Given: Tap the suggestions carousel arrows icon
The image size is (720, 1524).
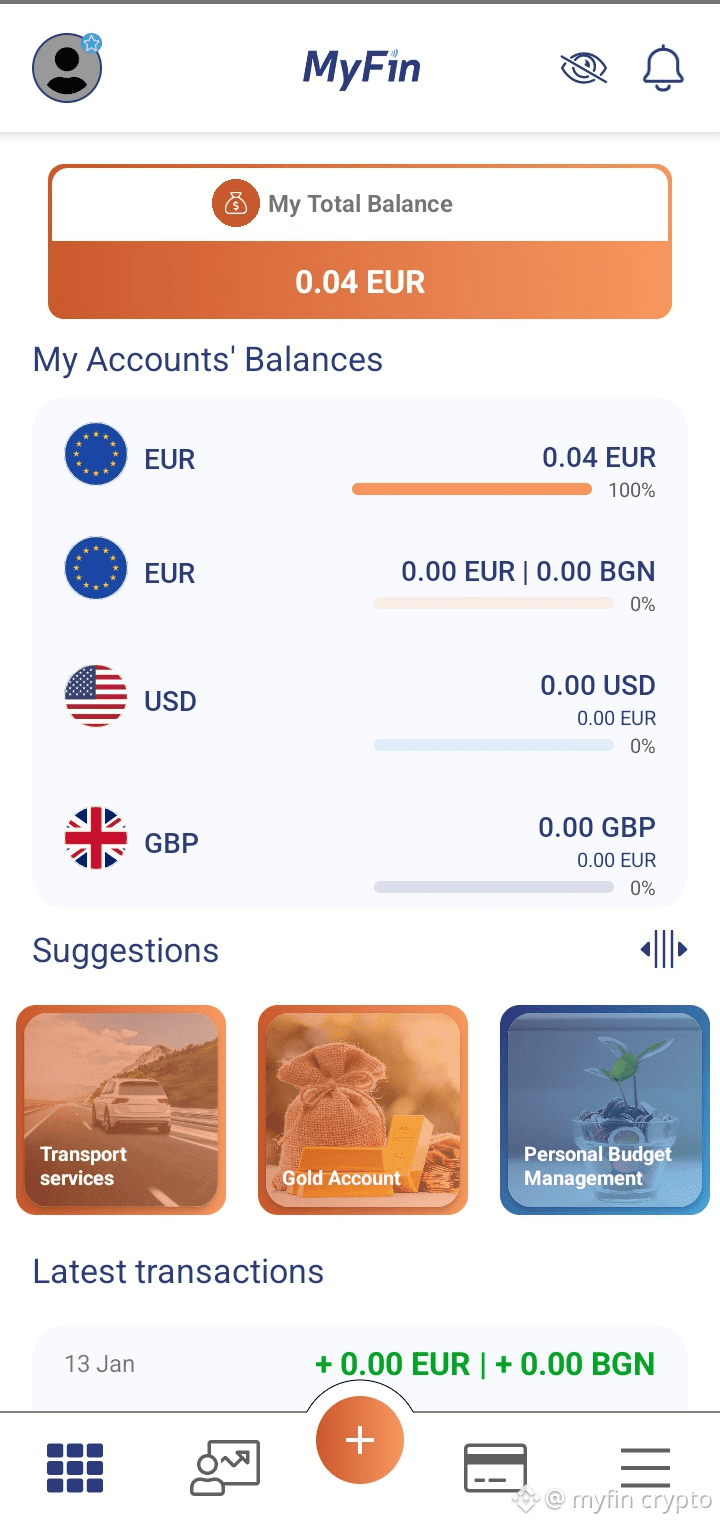Looking at the screenshot, I should pos(664,949).
